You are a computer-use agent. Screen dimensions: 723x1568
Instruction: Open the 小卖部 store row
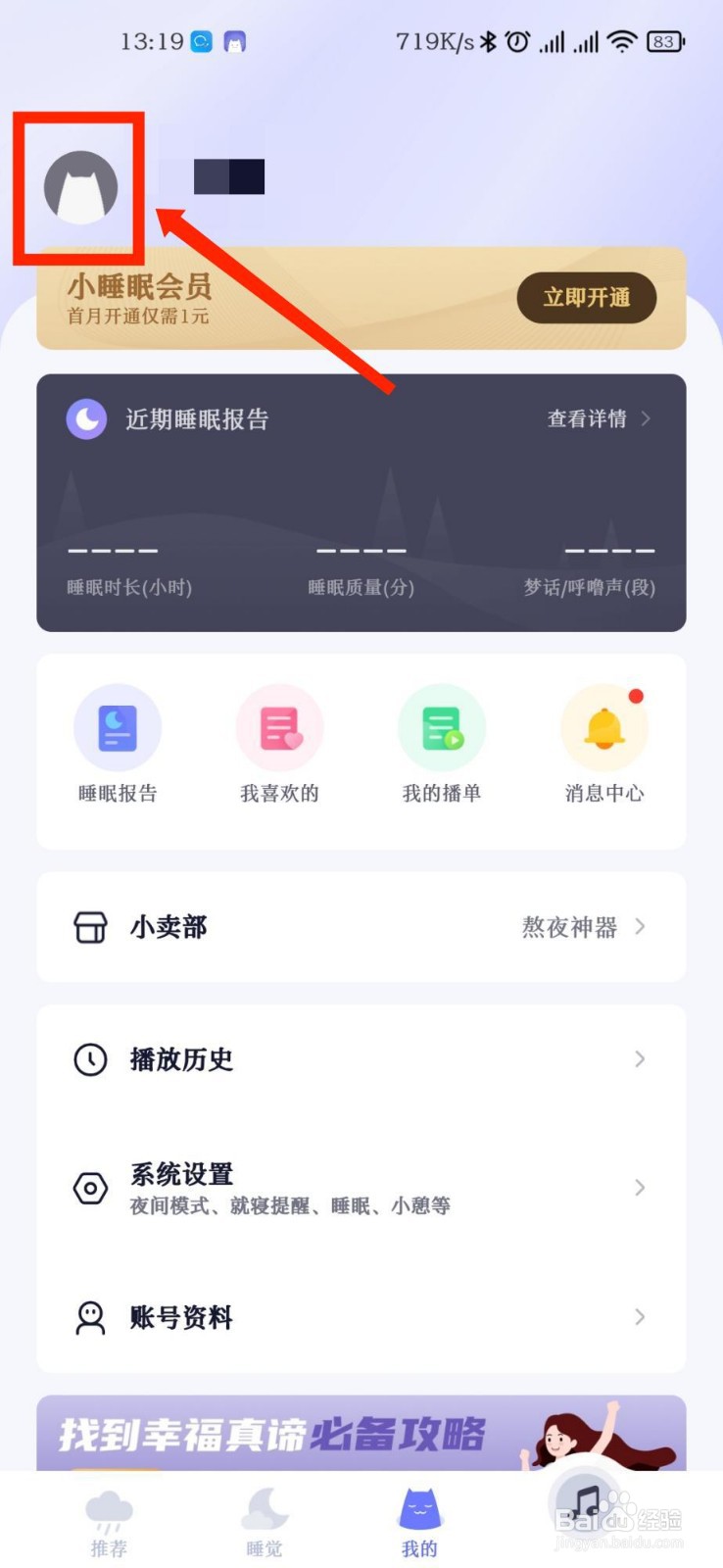pos(361,927)
